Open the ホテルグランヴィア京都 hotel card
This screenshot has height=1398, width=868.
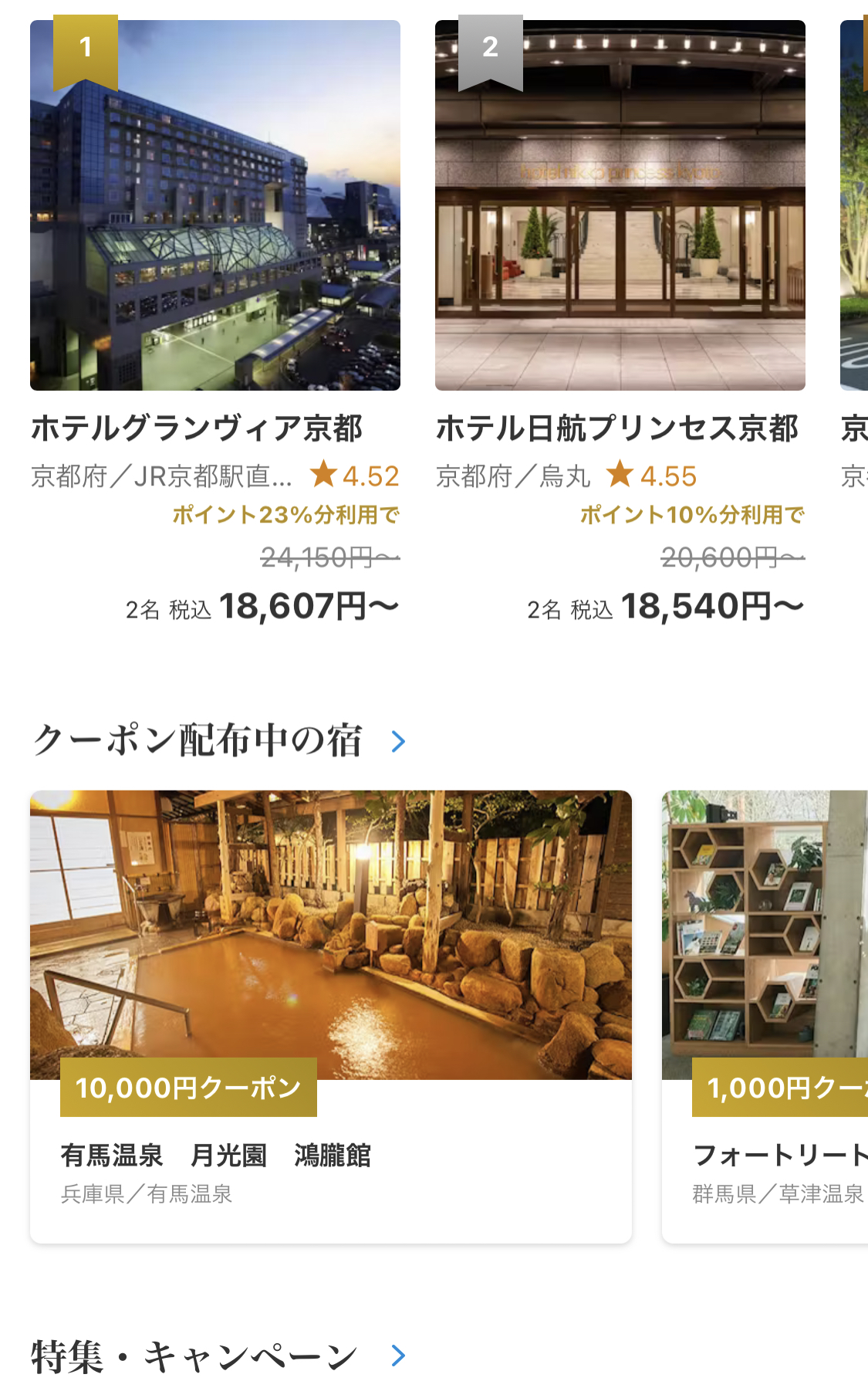215,323
